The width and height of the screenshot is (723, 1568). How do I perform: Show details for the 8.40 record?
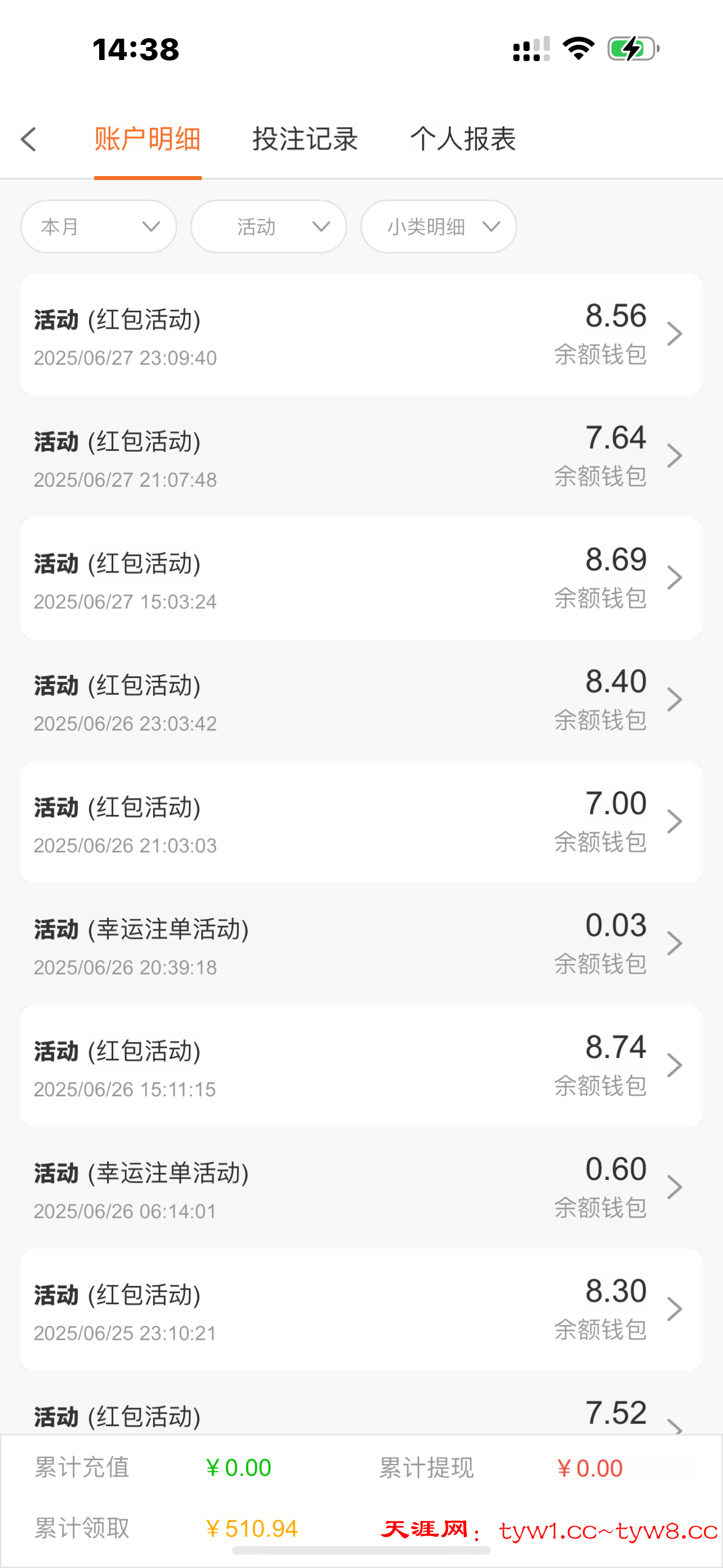pos(361,700)
